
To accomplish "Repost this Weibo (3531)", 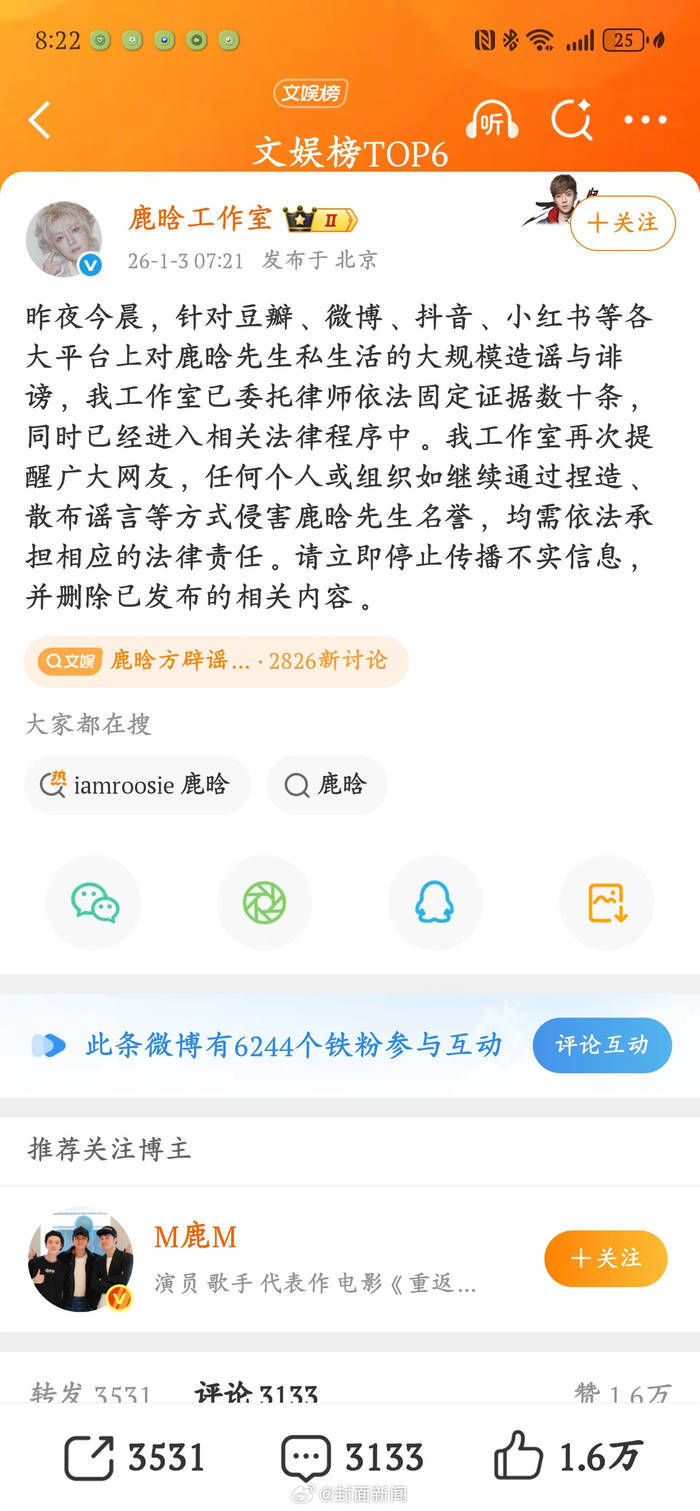I will click(x=135, y=1457).
